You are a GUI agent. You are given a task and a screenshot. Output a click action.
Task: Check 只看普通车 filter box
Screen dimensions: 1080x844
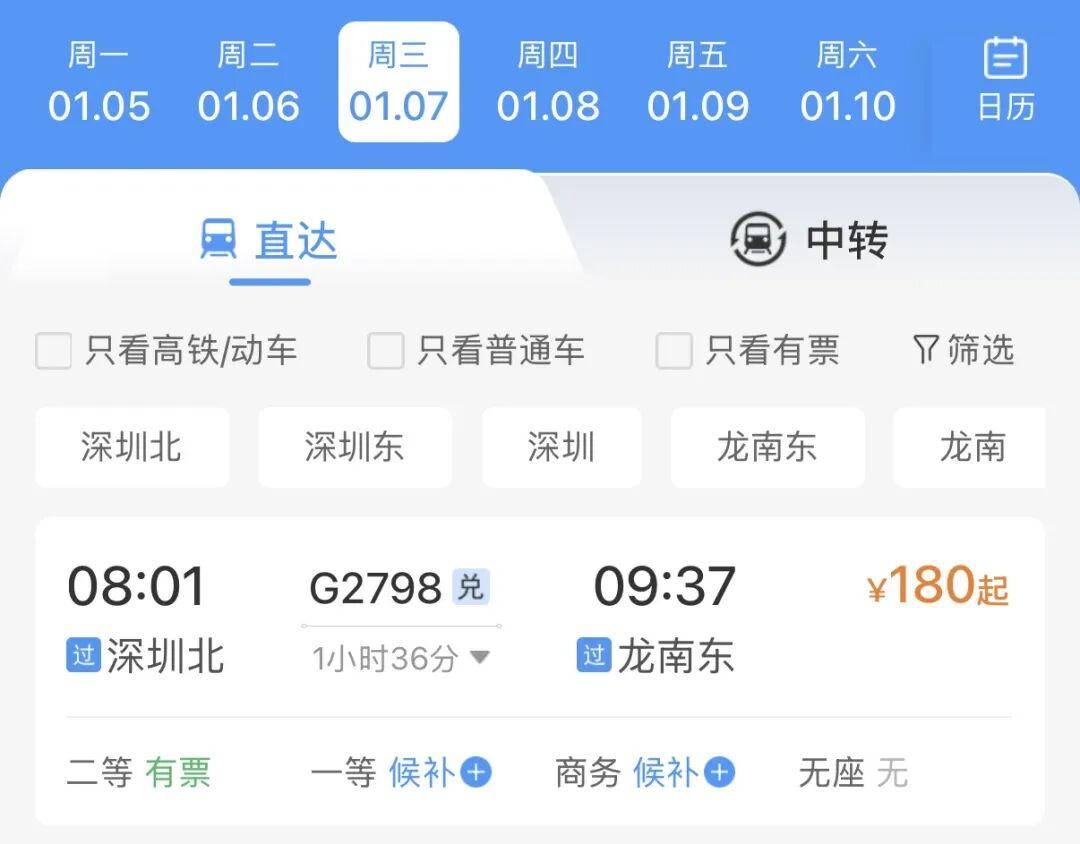coord(386,351)
